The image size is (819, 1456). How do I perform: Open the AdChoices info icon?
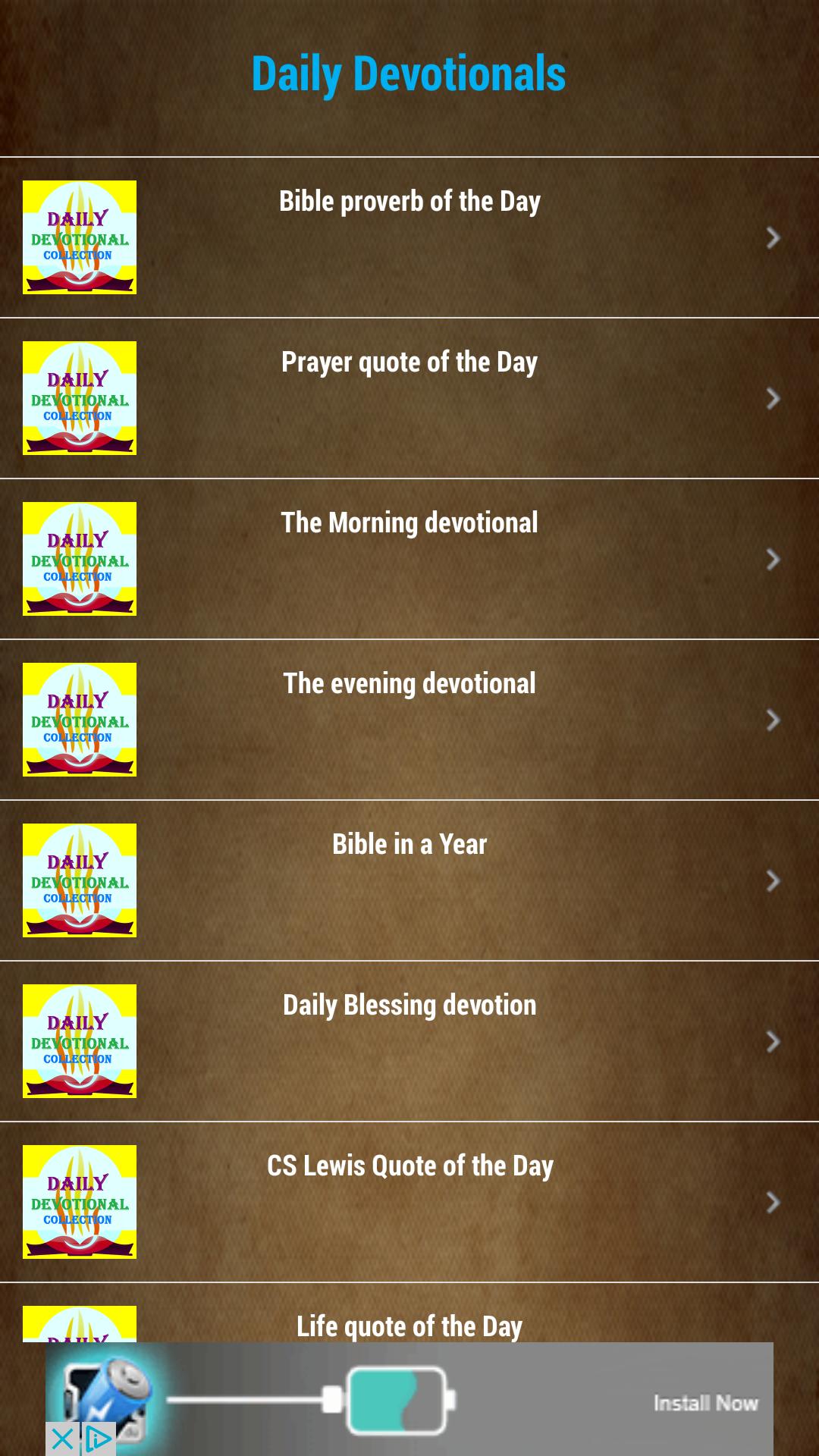[x=98, y=1439]
